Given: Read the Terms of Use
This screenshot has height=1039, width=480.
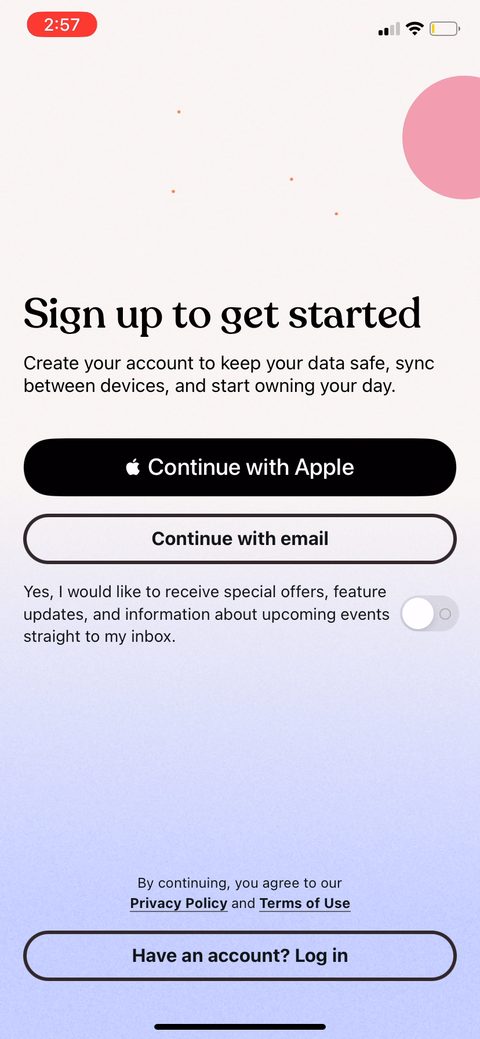Looking at the screenshot, I should (304, 903).
